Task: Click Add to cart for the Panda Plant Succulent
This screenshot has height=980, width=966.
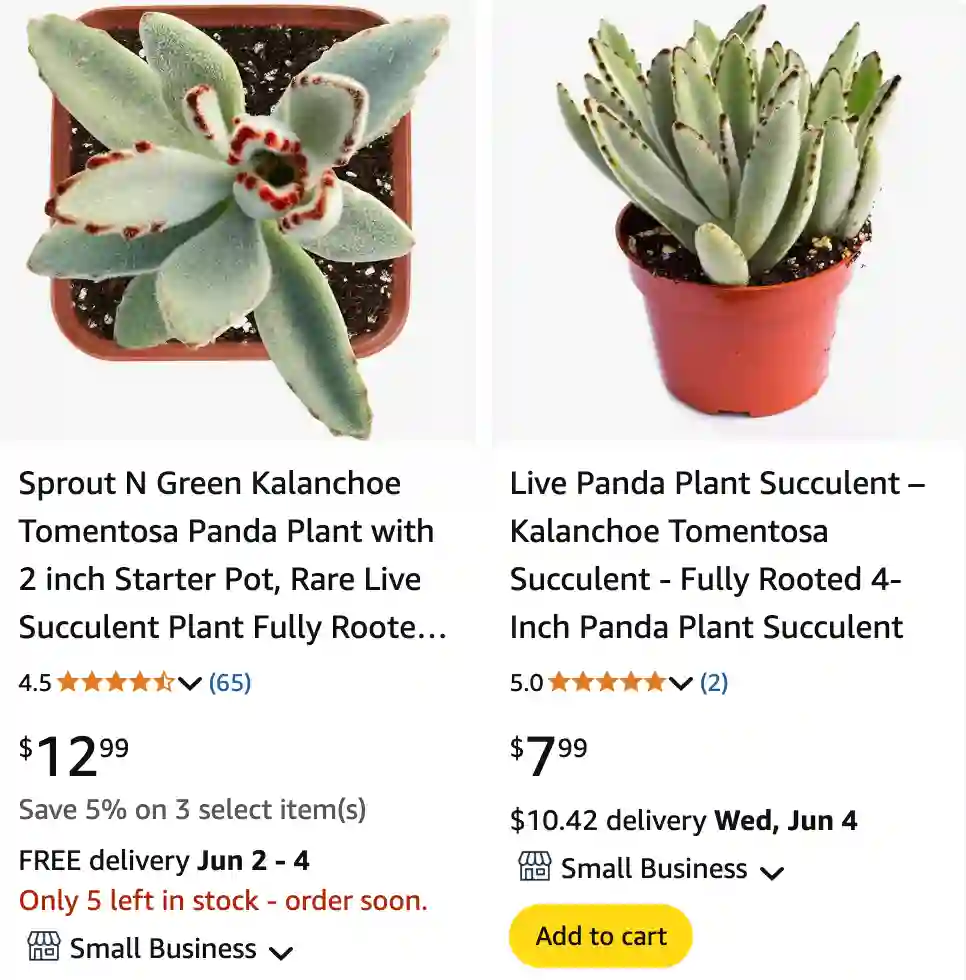Action: pos(599,936)
